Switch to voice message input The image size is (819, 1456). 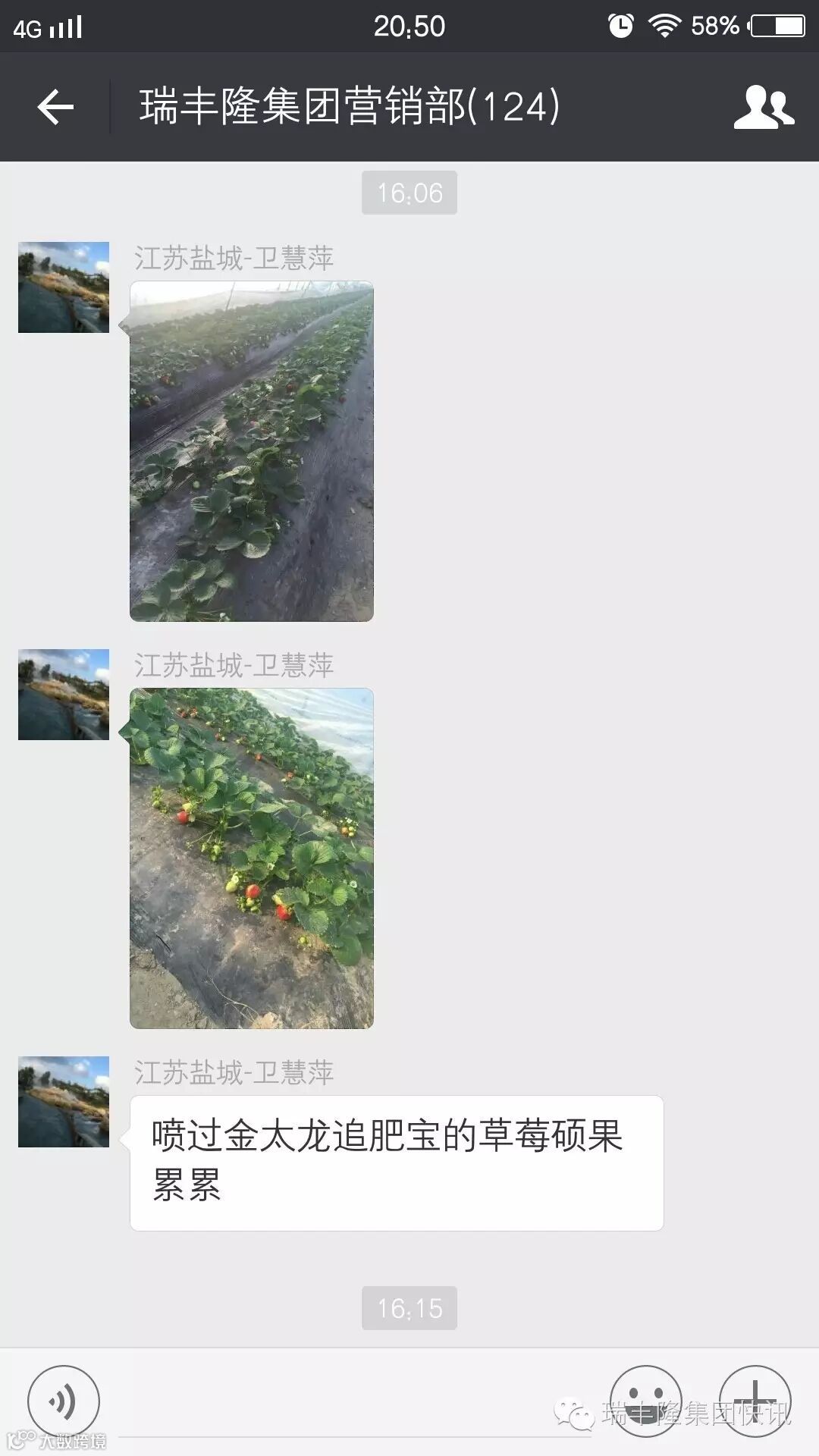pyautogui.click(x=64, y=1401)
